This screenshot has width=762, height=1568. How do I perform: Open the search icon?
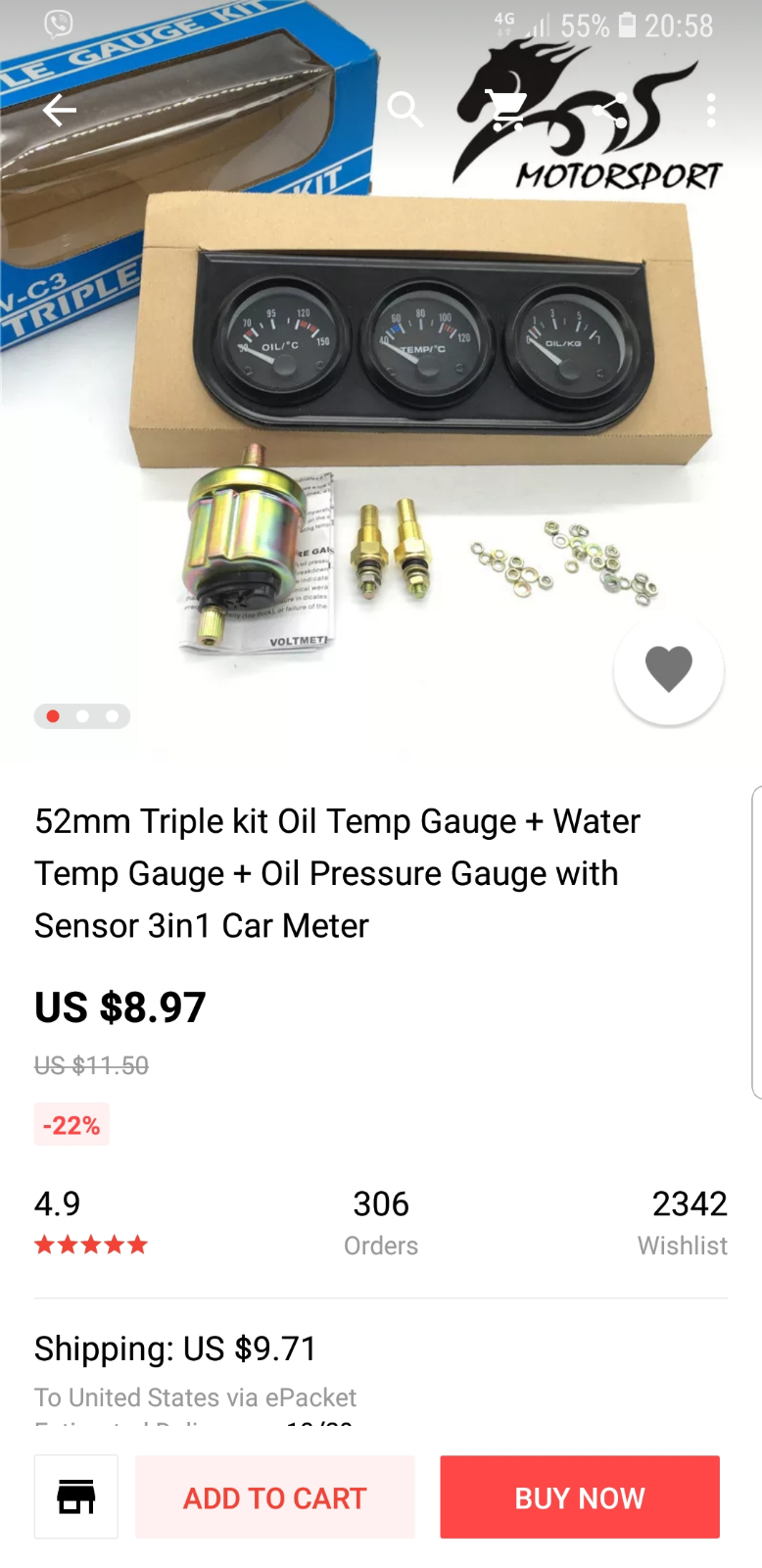pos(405,110)
